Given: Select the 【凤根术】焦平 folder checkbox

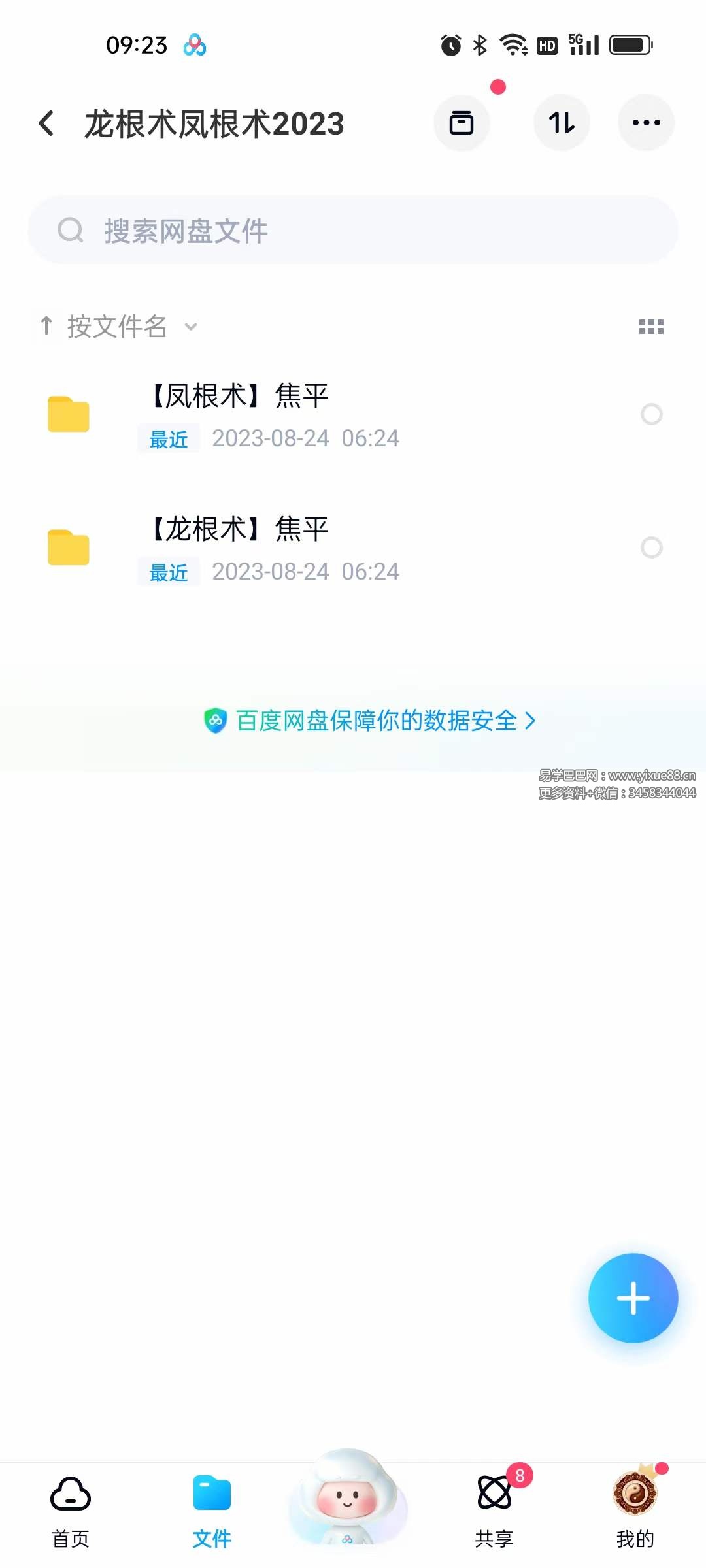Looking at the screenshot, I should click(652, 414).
